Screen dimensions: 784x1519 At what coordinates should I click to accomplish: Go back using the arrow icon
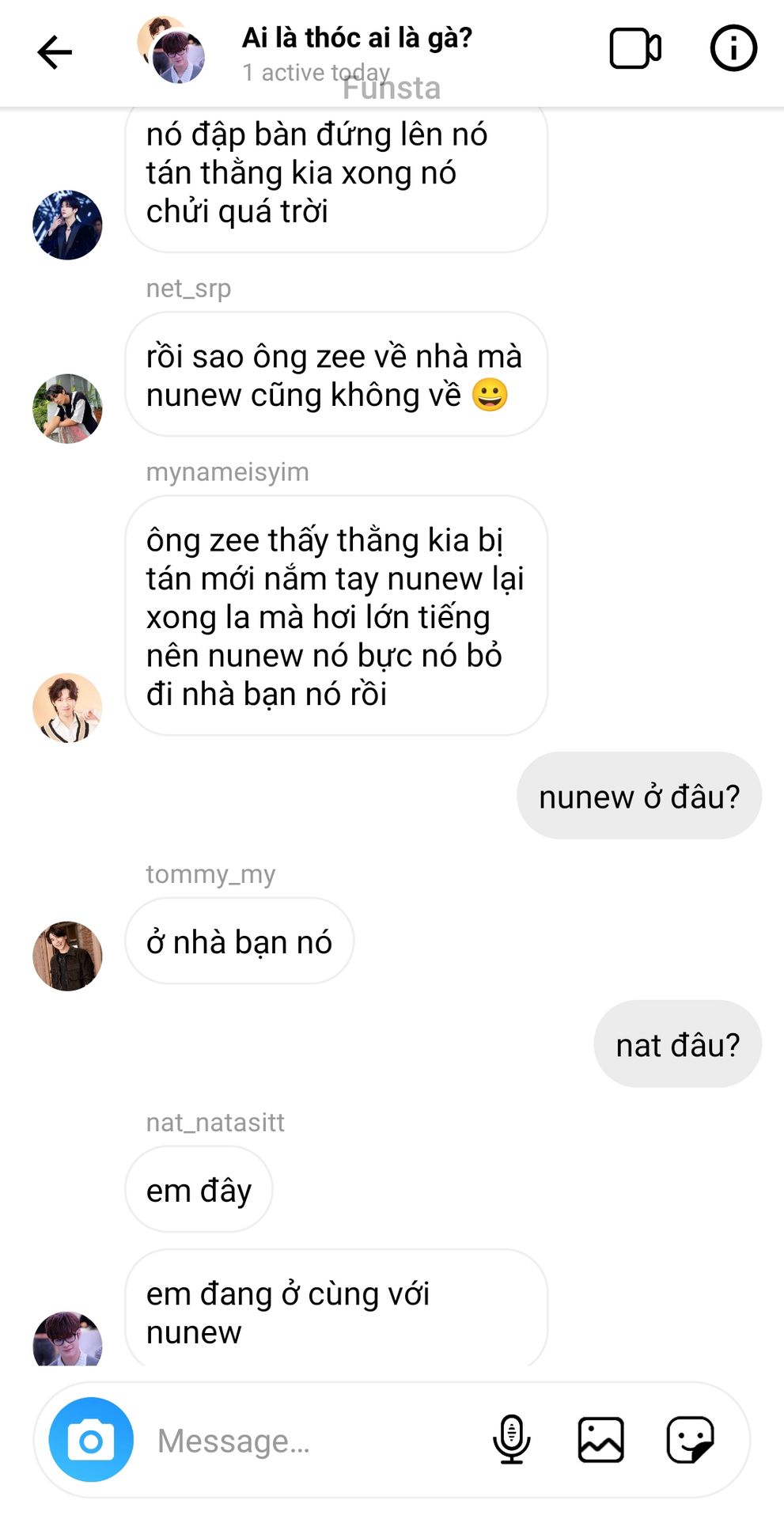(55, 53)
